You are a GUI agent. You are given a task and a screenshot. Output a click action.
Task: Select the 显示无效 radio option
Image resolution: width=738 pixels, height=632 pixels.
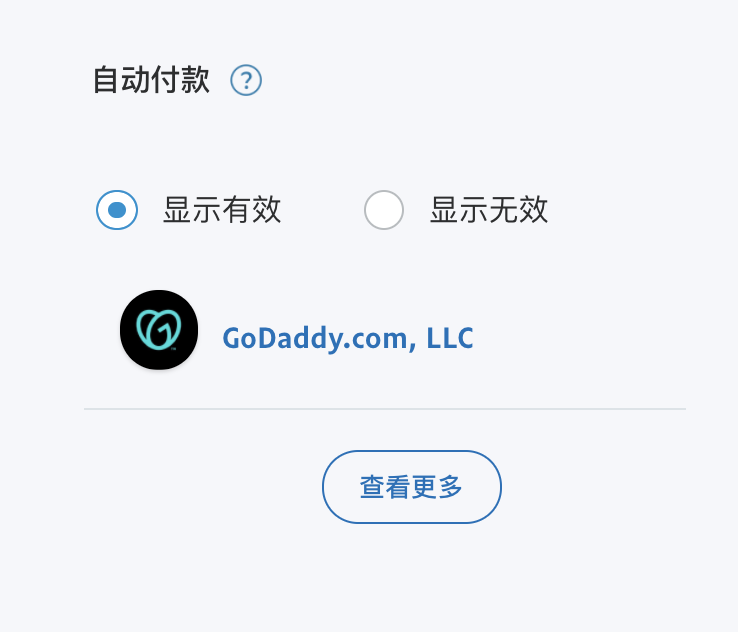[384, 210]
